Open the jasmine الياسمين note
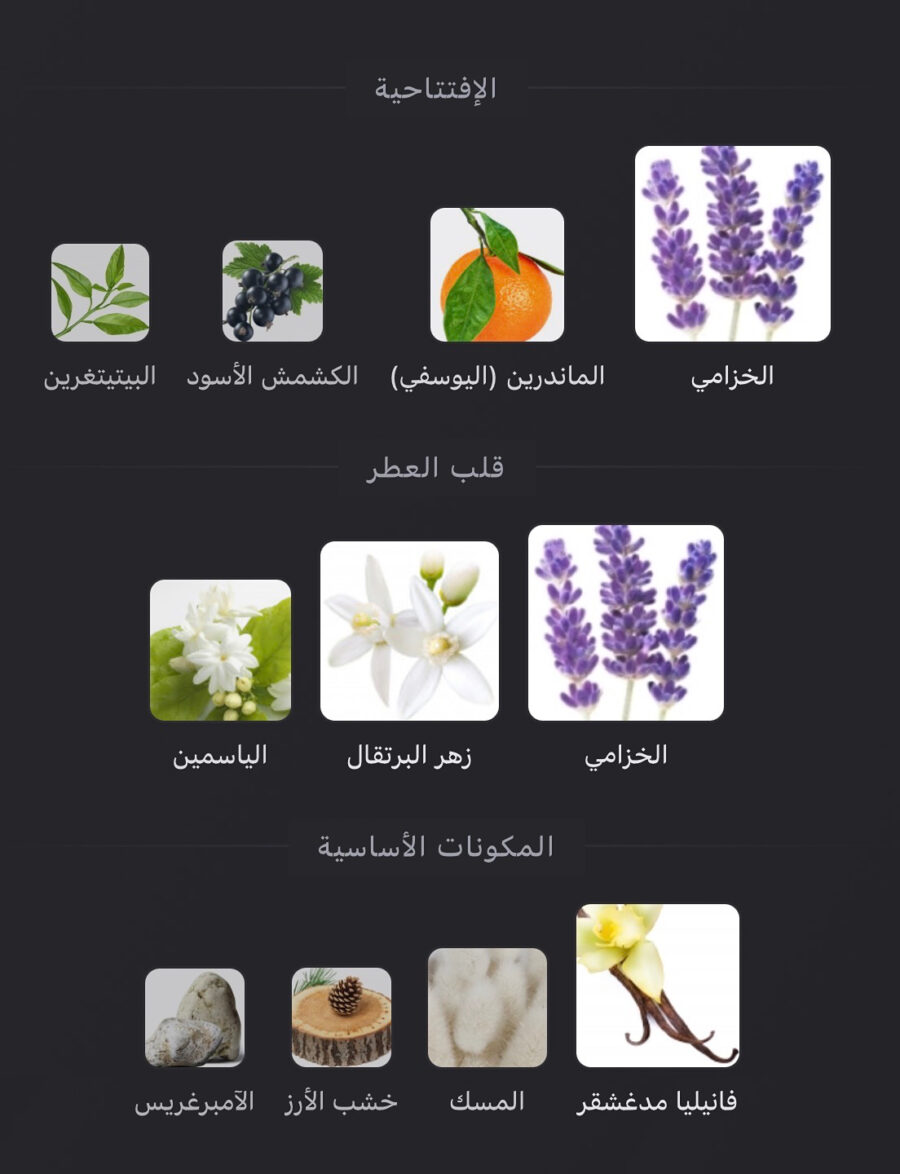 pos(220,650)
